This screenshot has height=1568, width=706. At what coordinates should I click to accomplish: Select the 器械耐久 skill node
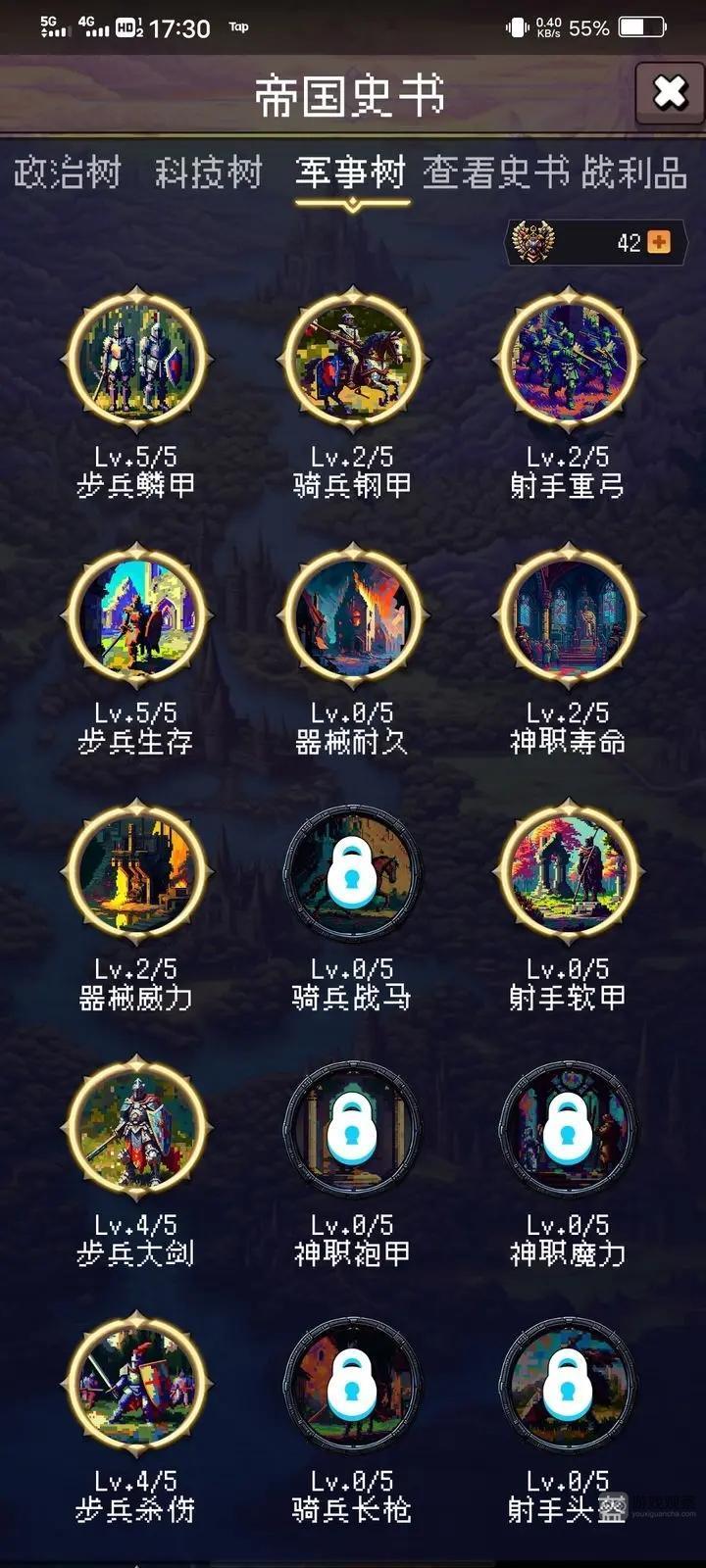352,616
